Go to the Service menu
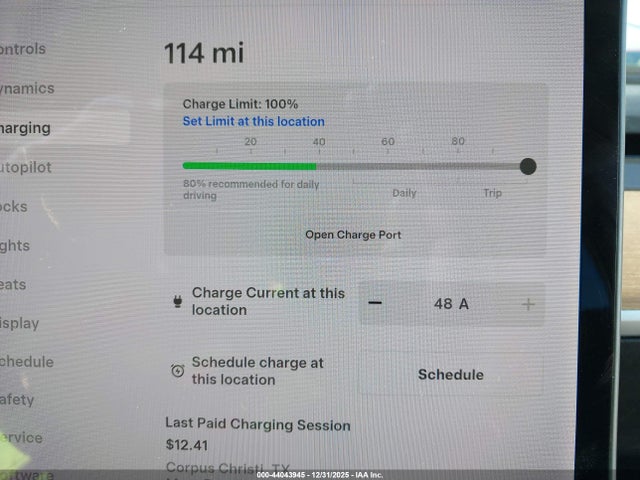This screenshot has width=640, height=480. (21, 437)
